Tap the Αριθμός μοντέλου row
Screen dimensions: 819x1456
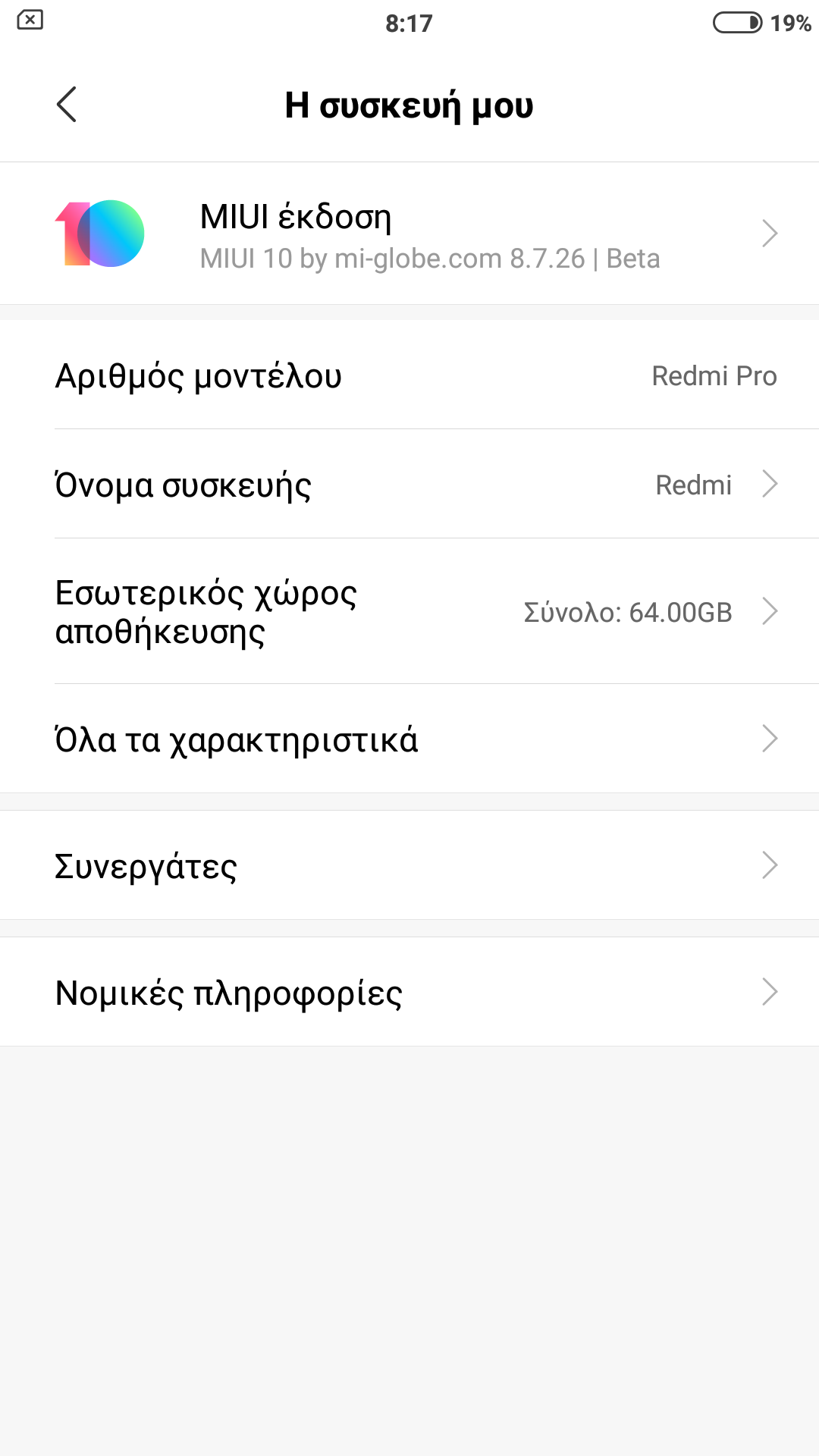pos(409,375)
